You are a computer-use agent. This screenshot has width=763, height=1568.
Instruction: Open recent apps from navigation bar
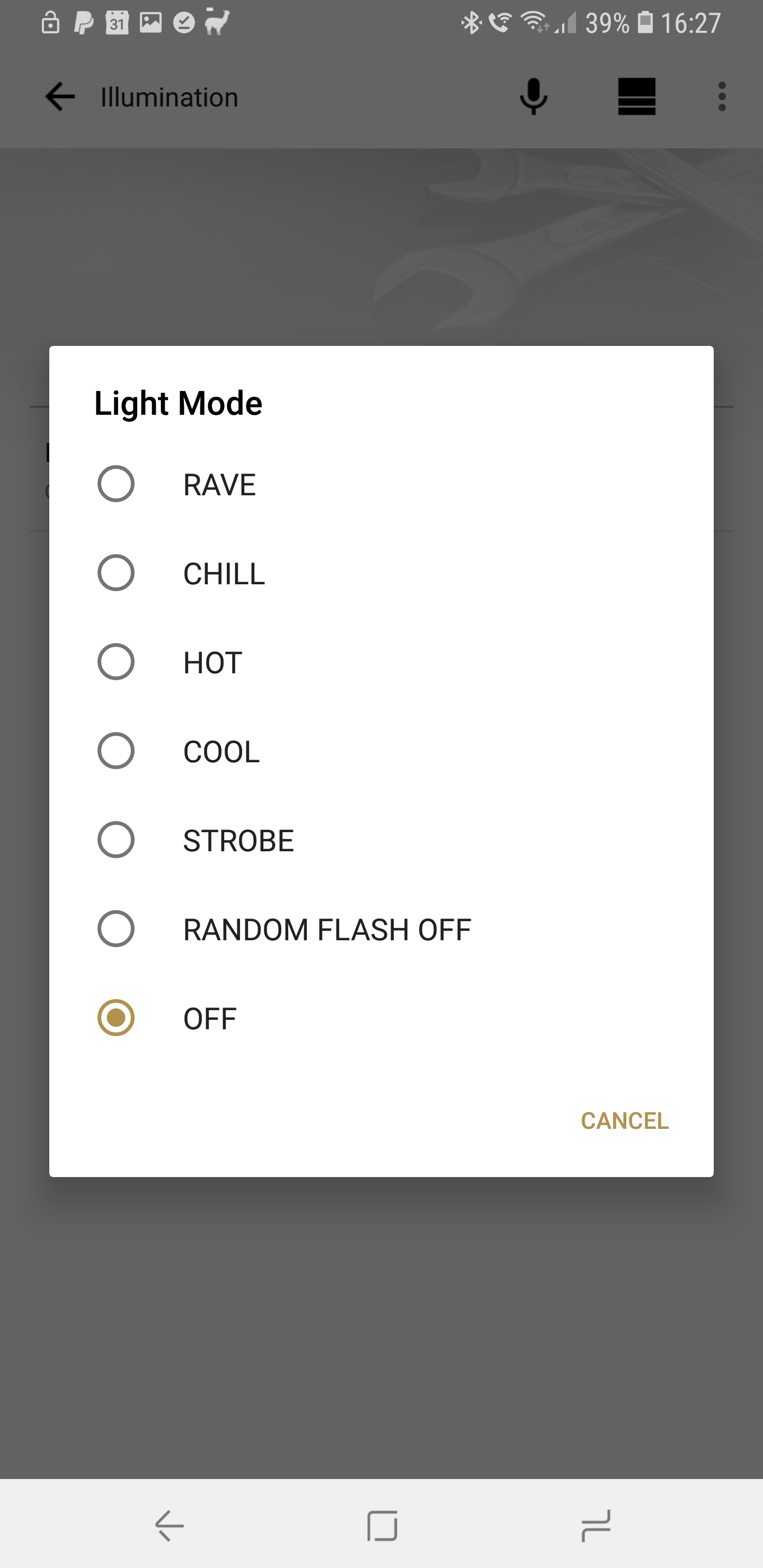pos(596,1526)
